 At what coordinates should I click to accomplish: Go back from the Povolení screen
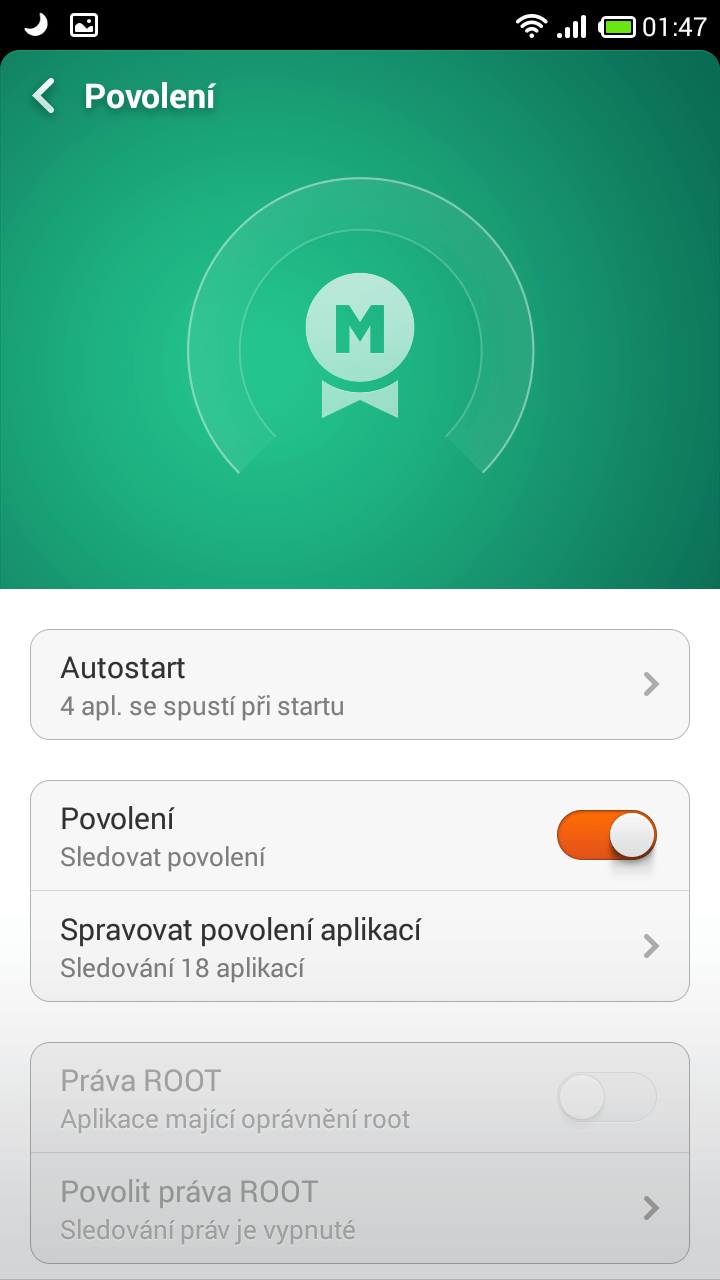click(44, 96)
